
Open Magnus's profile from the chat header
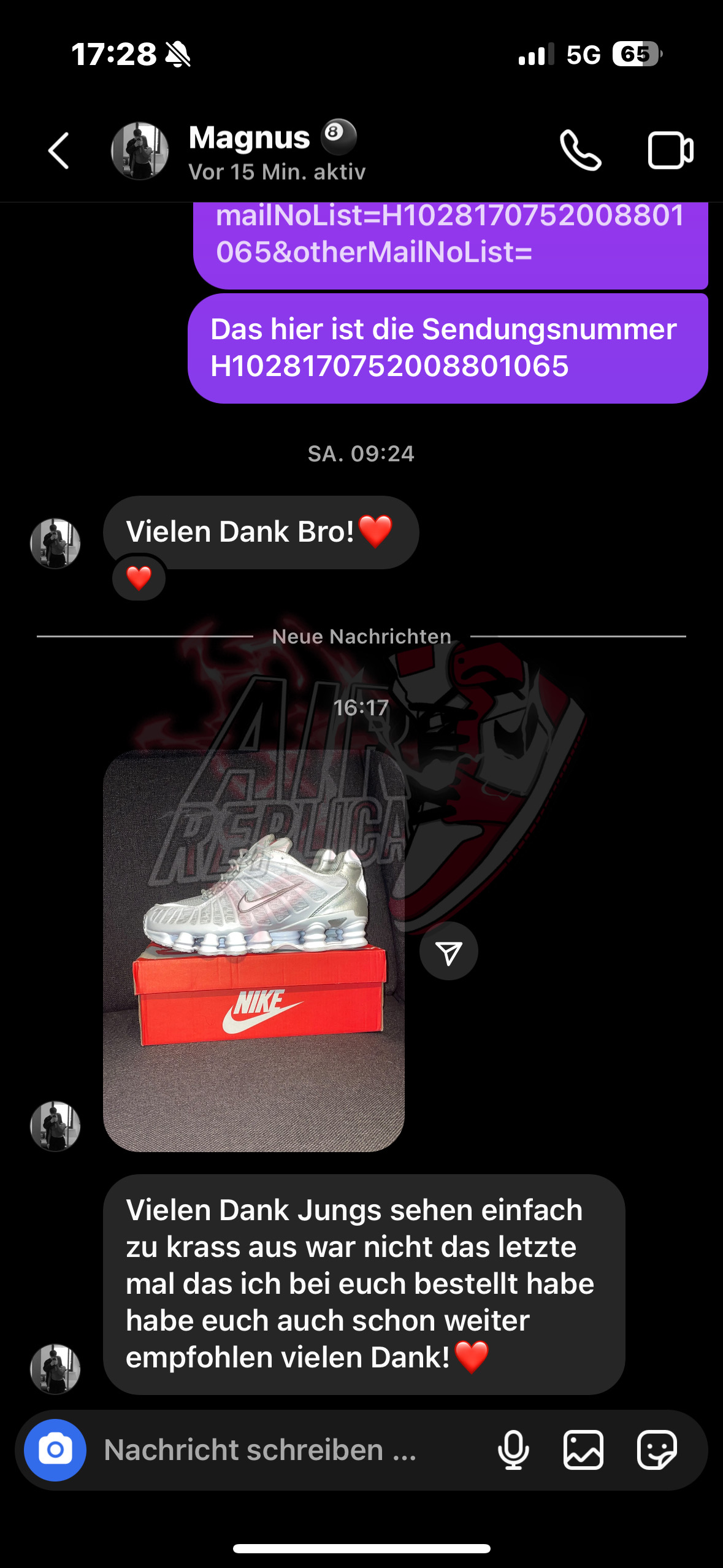pyautogui.click(x=248, y=151)
